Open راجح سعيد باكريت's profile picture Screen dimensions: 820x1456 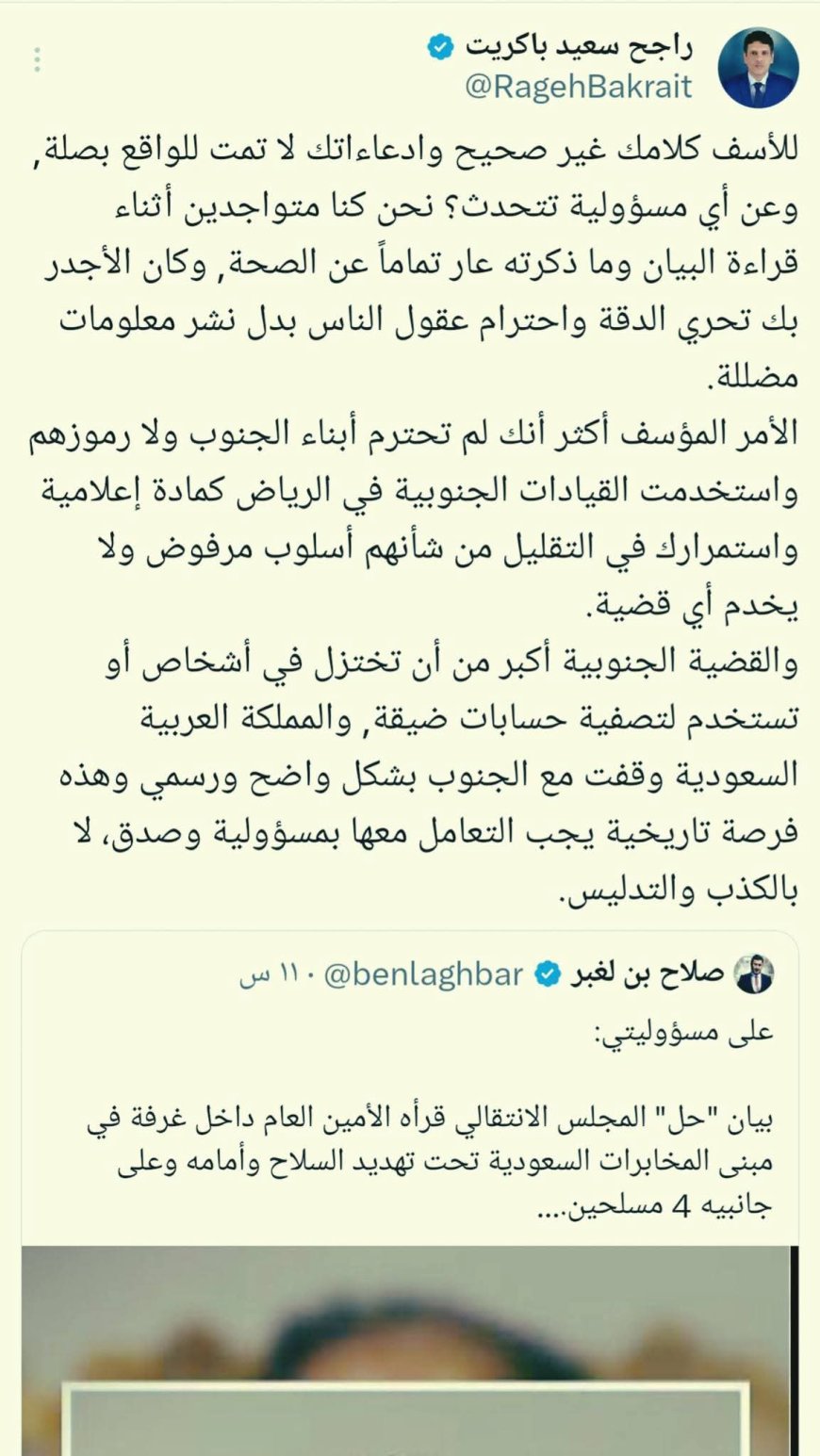757,68
